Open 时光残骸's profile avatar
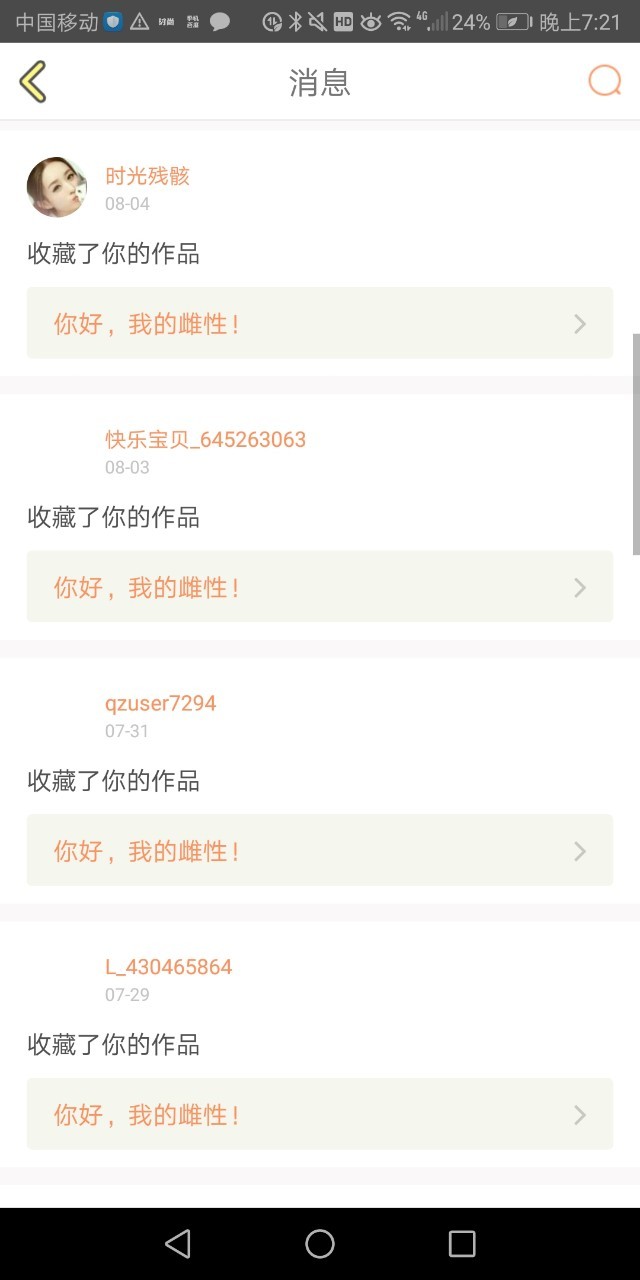This screenshot has width=640, height=1280. point(57,187)
